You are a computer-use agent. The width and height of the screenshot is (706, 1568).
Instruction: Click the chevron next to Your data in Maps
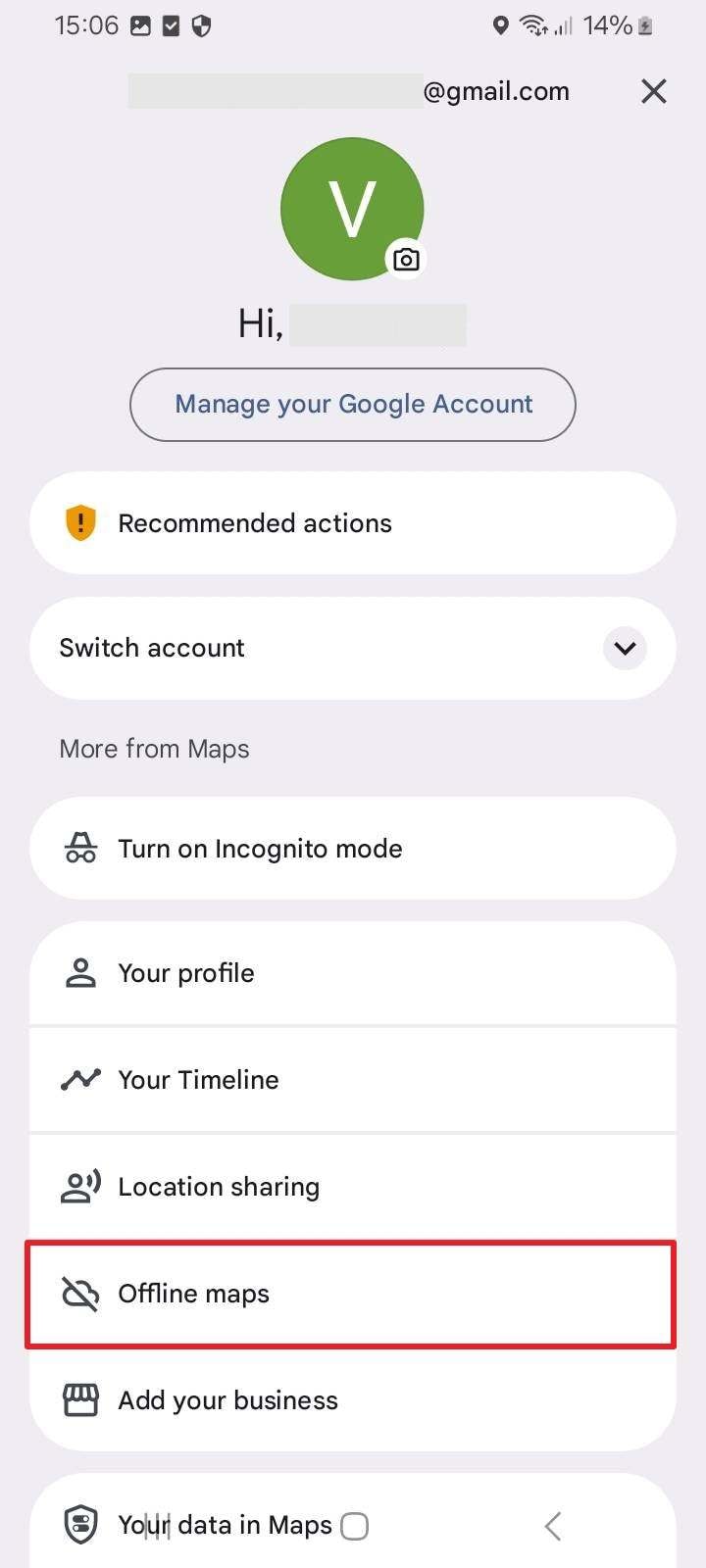551,1525
